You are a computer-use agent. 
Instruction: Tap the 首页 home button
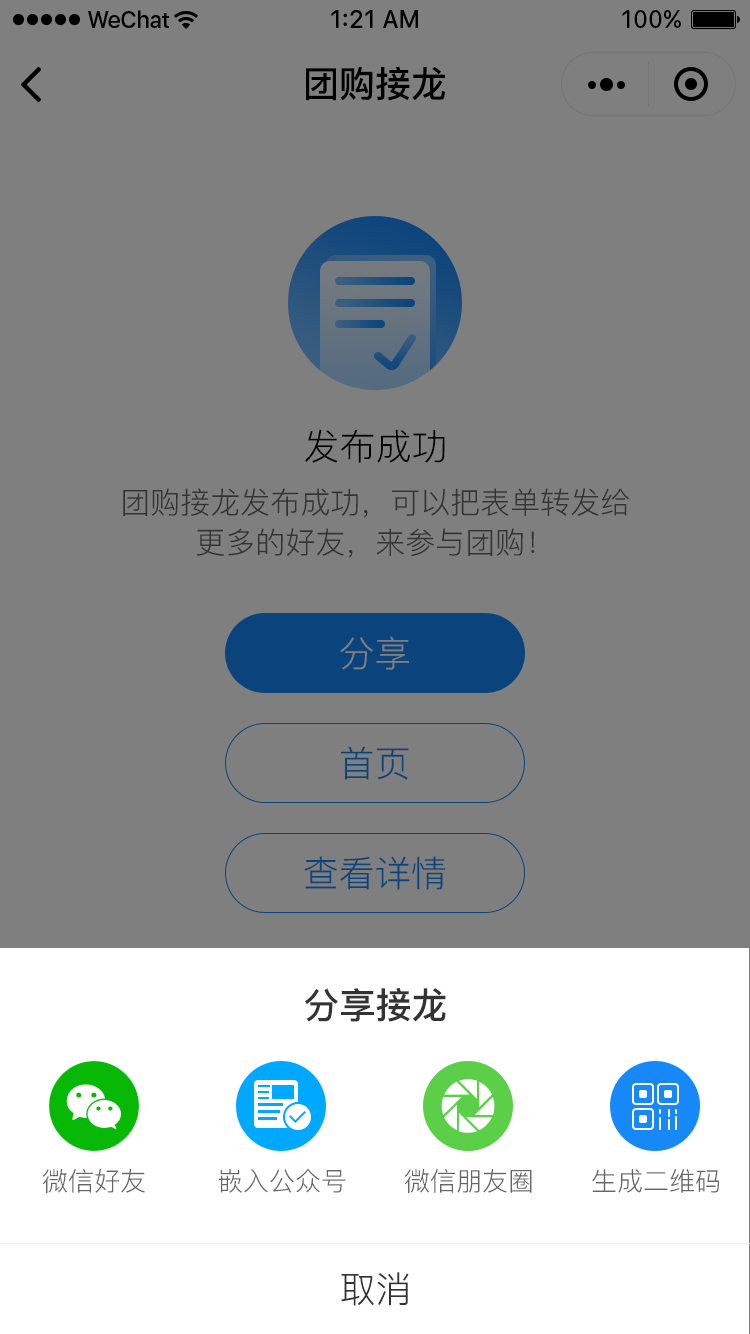coord(374,763)
